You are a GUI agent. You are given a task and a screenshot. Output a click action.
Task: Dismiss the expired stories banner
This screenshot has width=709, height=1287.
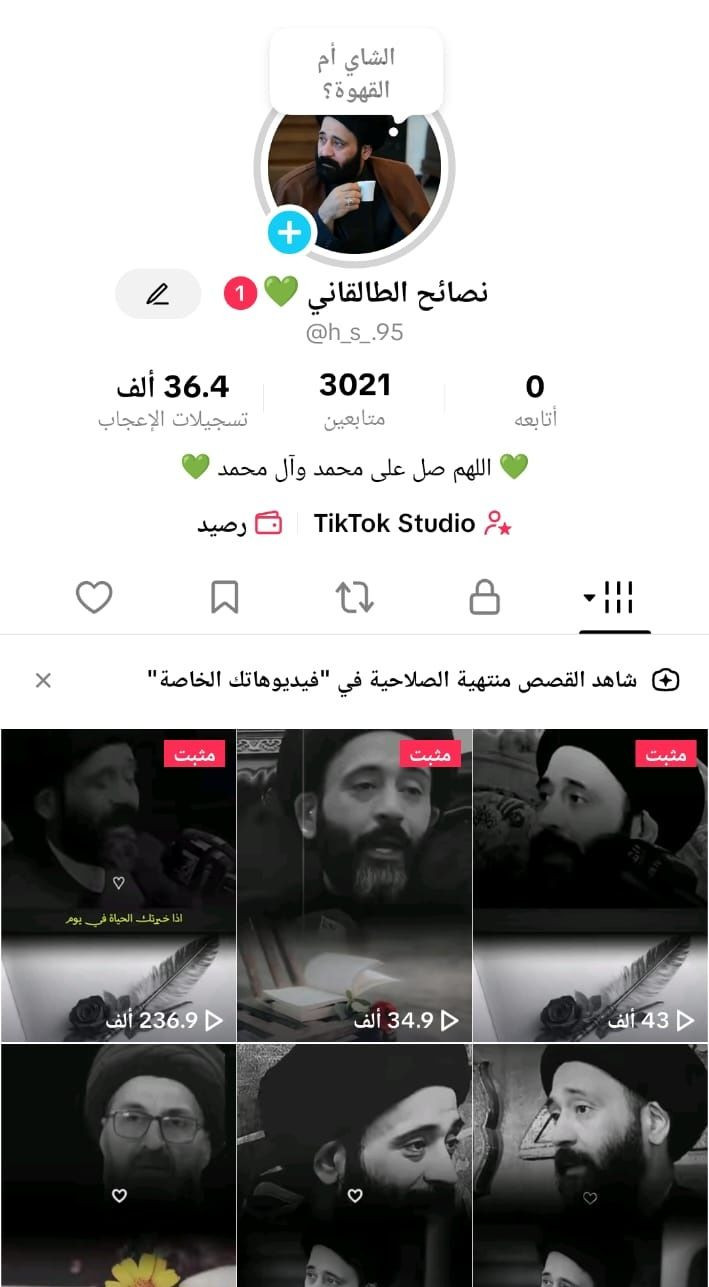(43, 681)
